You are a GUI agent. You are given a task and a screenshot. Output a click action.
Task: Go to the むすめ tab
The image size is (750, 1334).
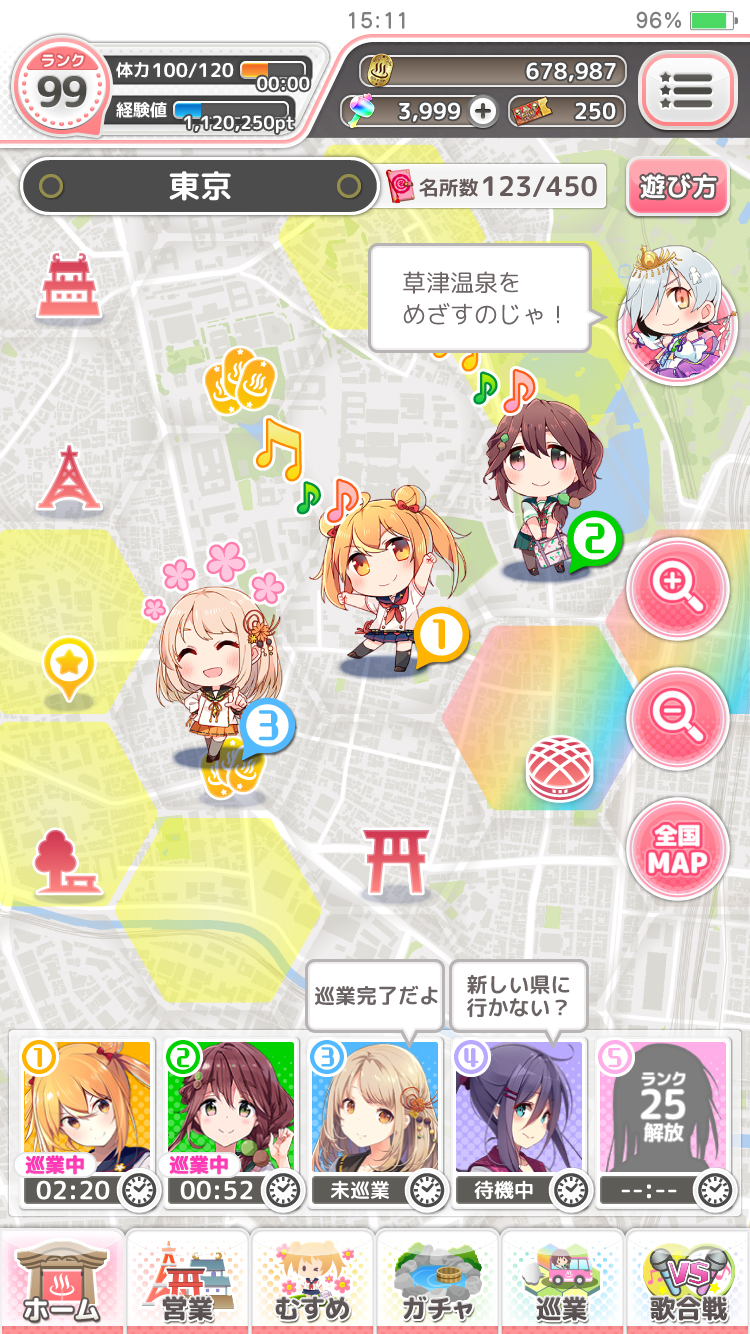[x=312, y=1283]
